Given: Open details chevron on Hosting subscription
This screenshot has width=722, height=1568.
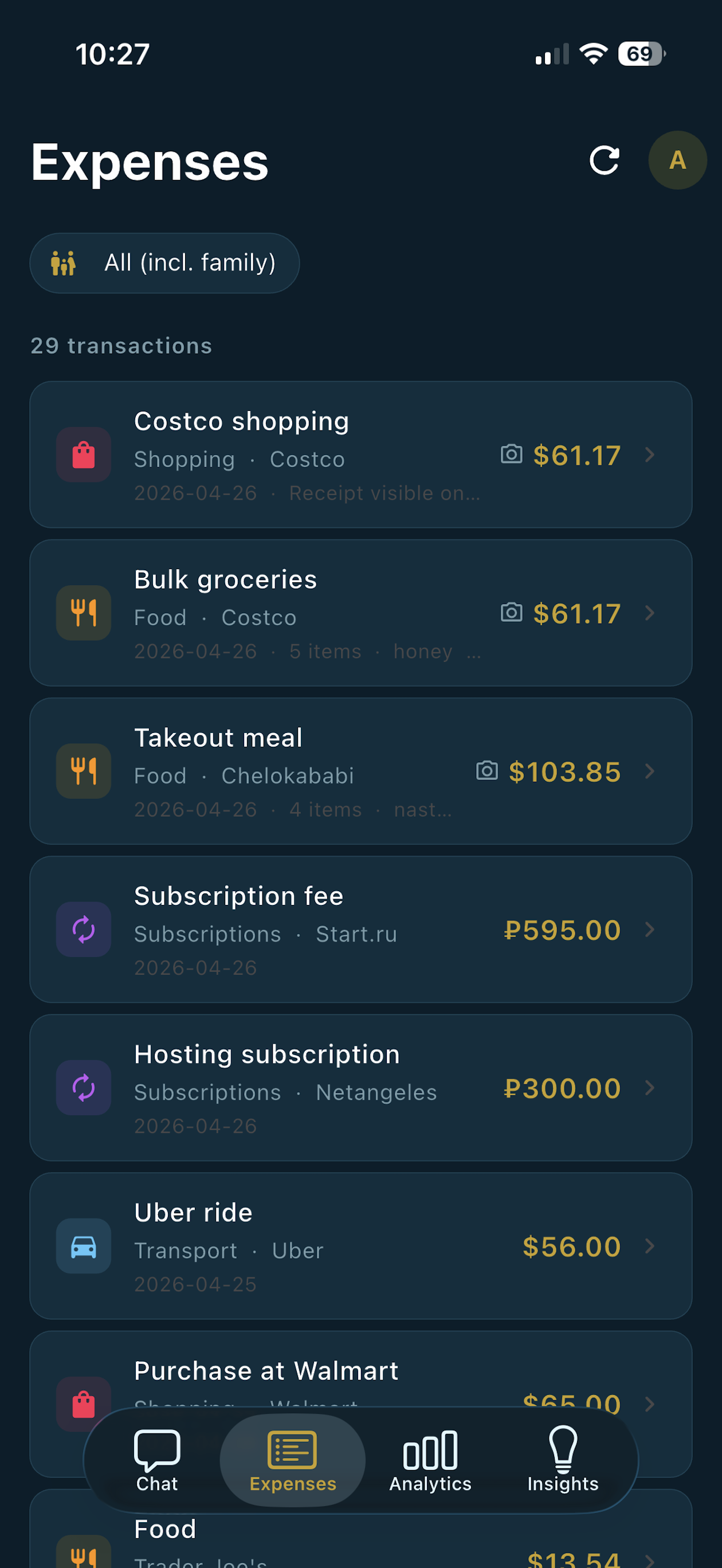Looking at the screenshot, I should pos(650,1088).
